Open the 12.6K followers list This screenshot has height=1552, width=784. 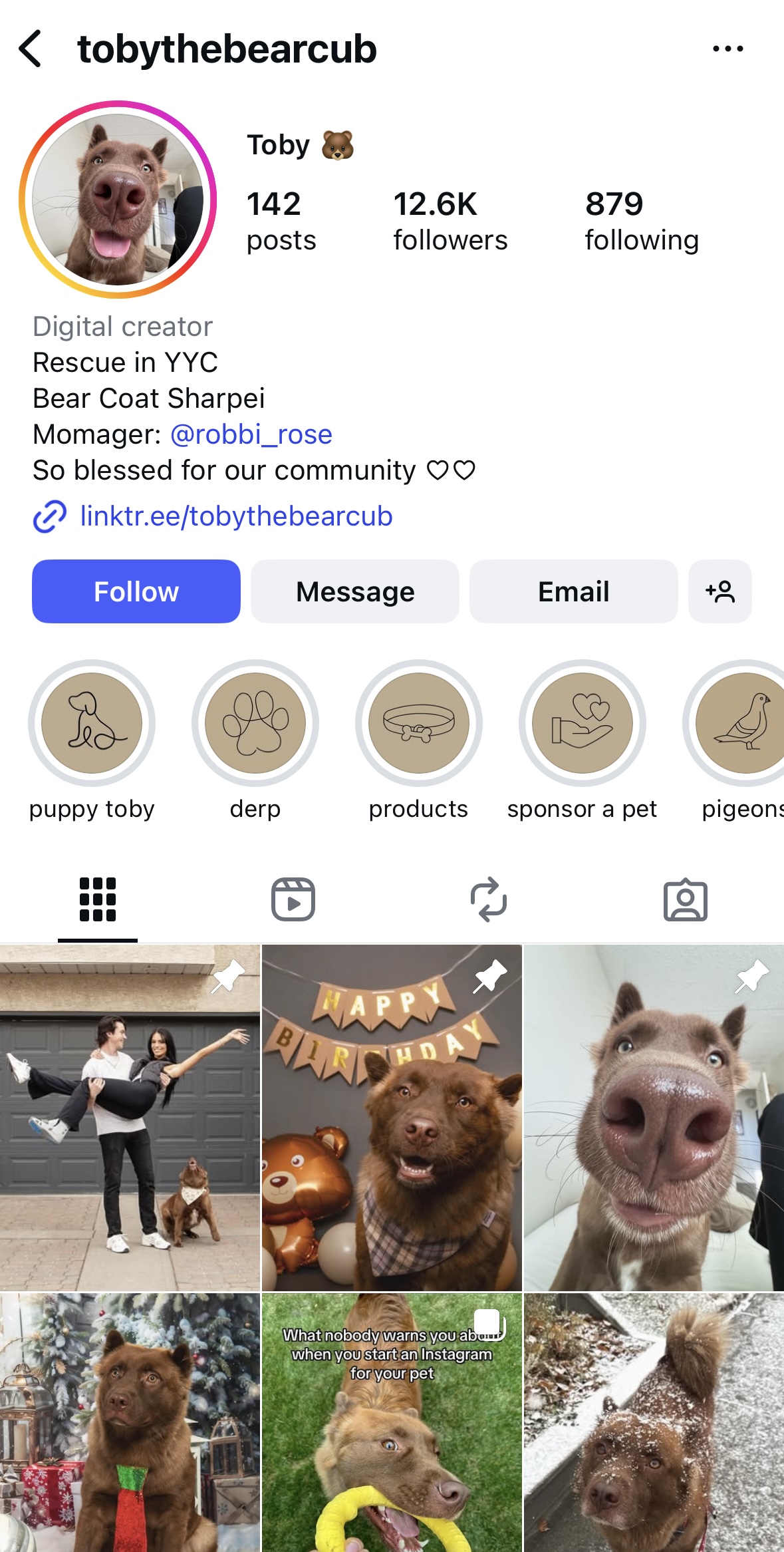coord(450,221)
